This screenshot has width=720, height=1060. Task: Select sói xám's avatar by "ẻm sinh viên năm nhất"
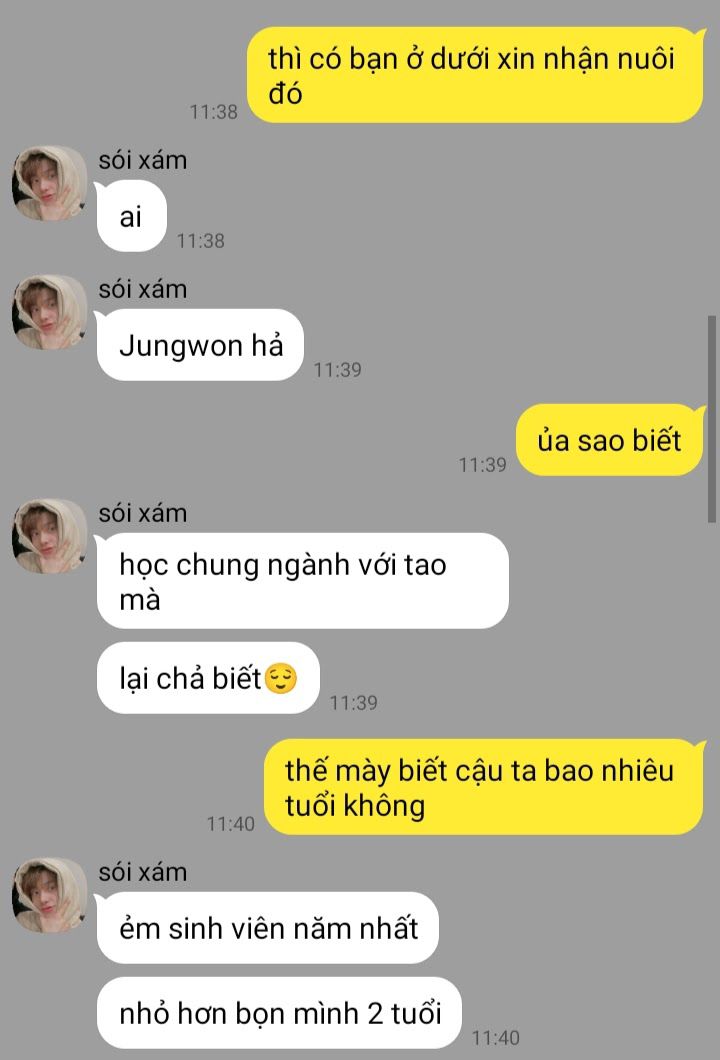(49, 896)
